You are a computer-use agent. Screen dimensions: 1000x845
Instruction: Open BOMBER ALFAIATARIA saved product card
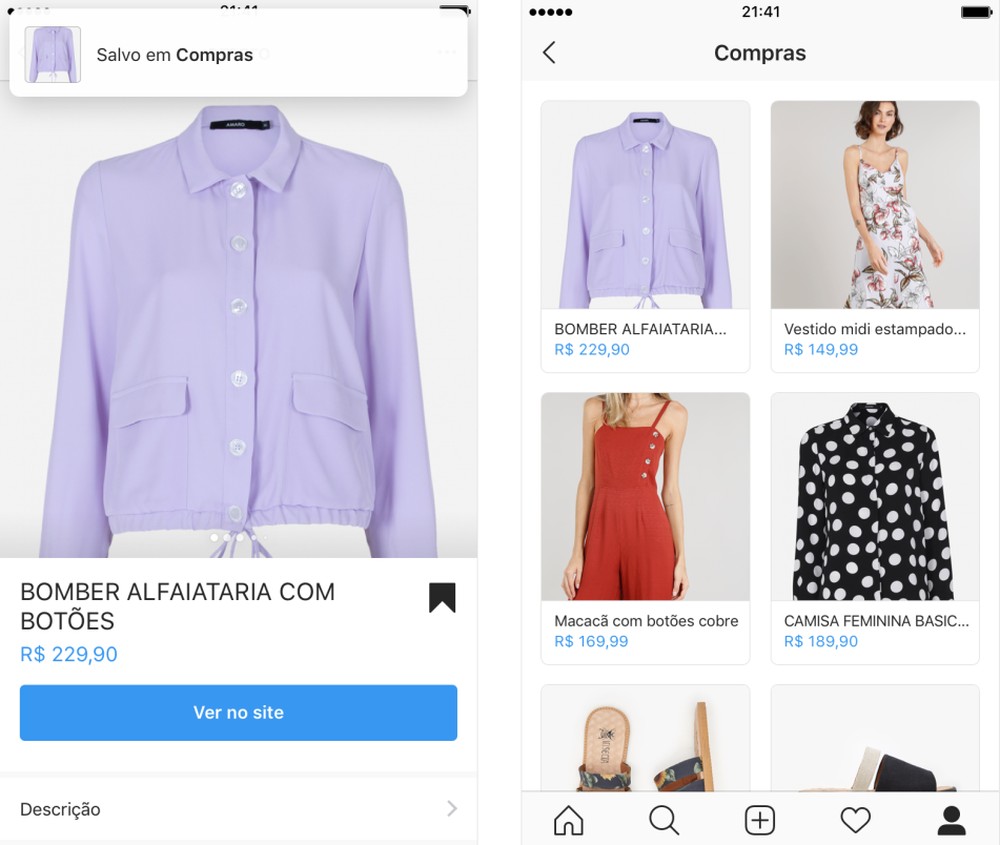click(x=645, y=236)
